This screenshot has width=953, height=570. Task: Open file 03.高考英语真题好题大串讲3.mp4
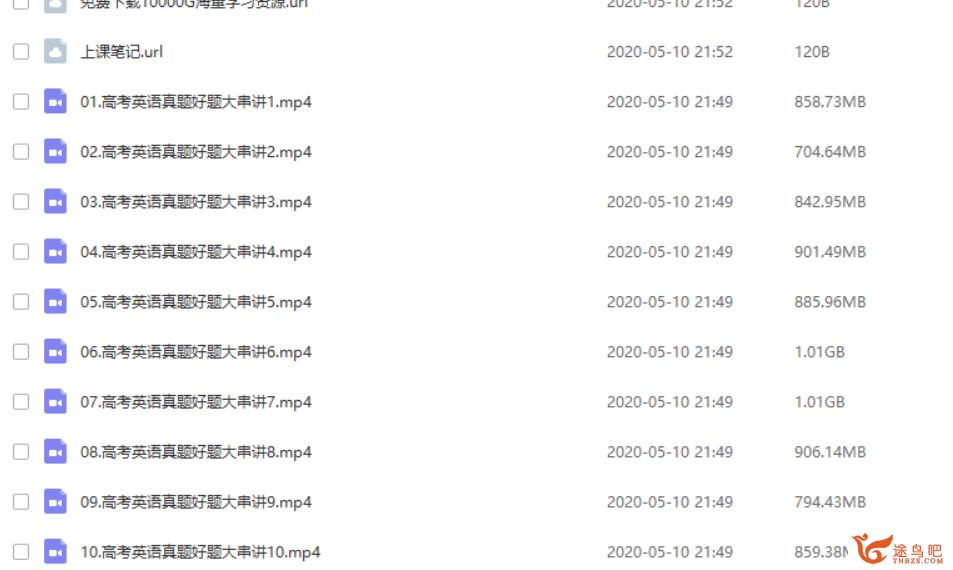click(x=195, y=202)
